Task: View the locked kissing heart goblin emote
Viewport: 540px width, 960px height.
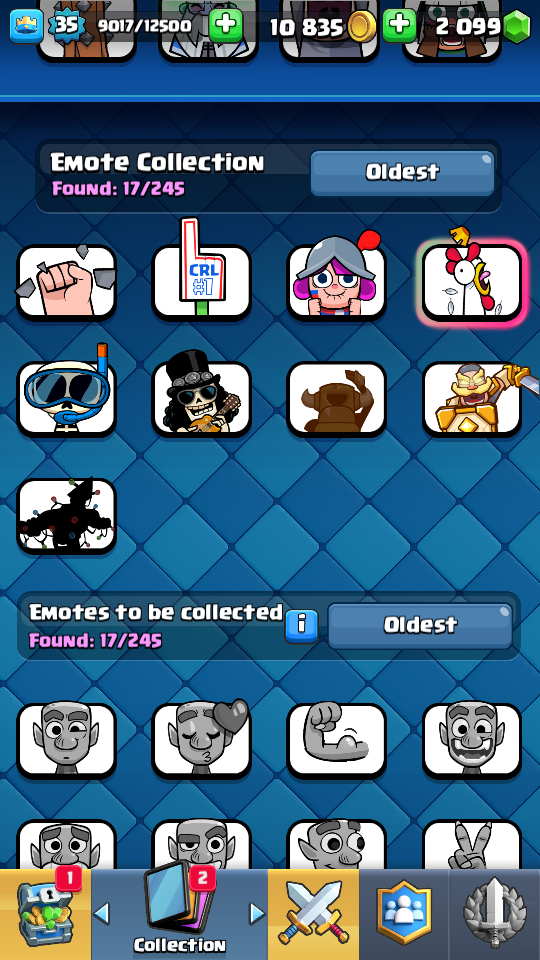Action: [x=201, y=740]
